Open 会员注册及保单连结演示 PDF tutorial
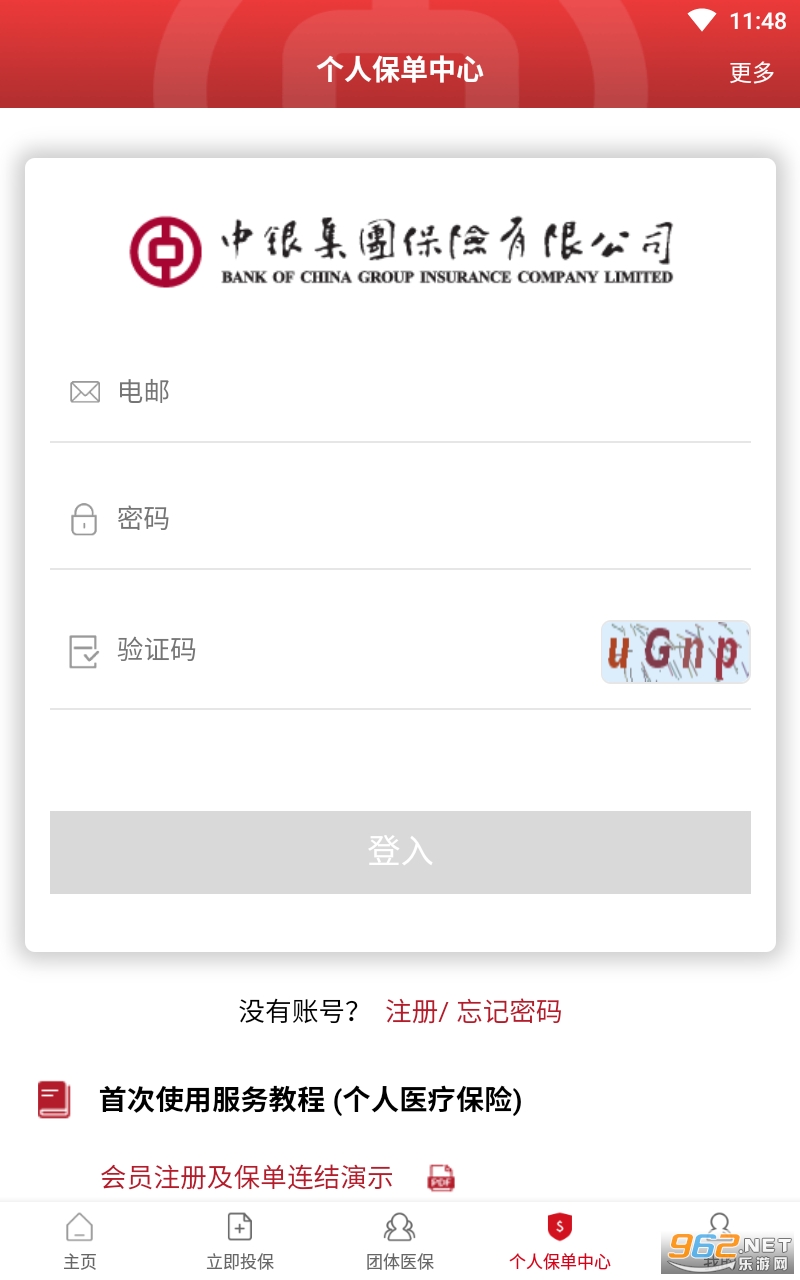This screenshot has height=1280, width=800. 247,1177
